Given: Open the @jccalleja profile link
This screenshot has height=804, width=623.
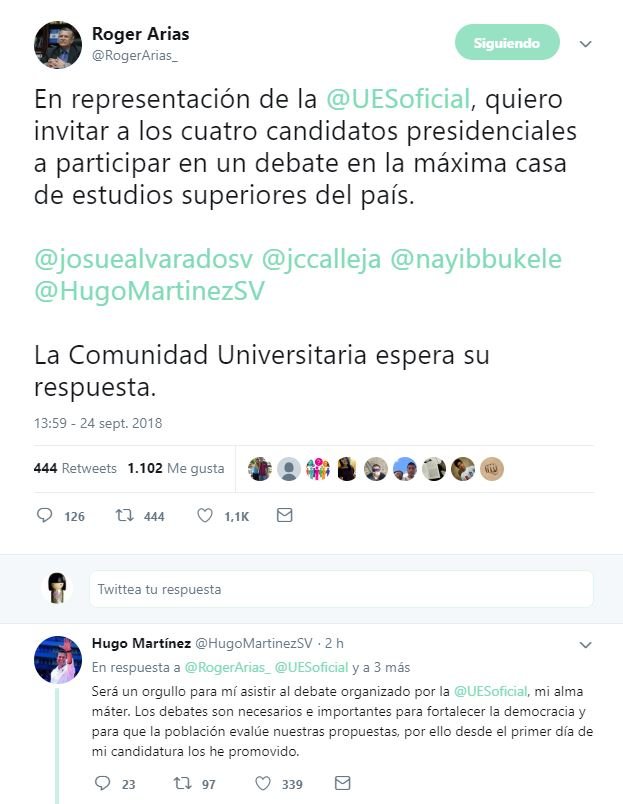Looking at the screenshot, I should pyautogui.click(x=320, y=260).
